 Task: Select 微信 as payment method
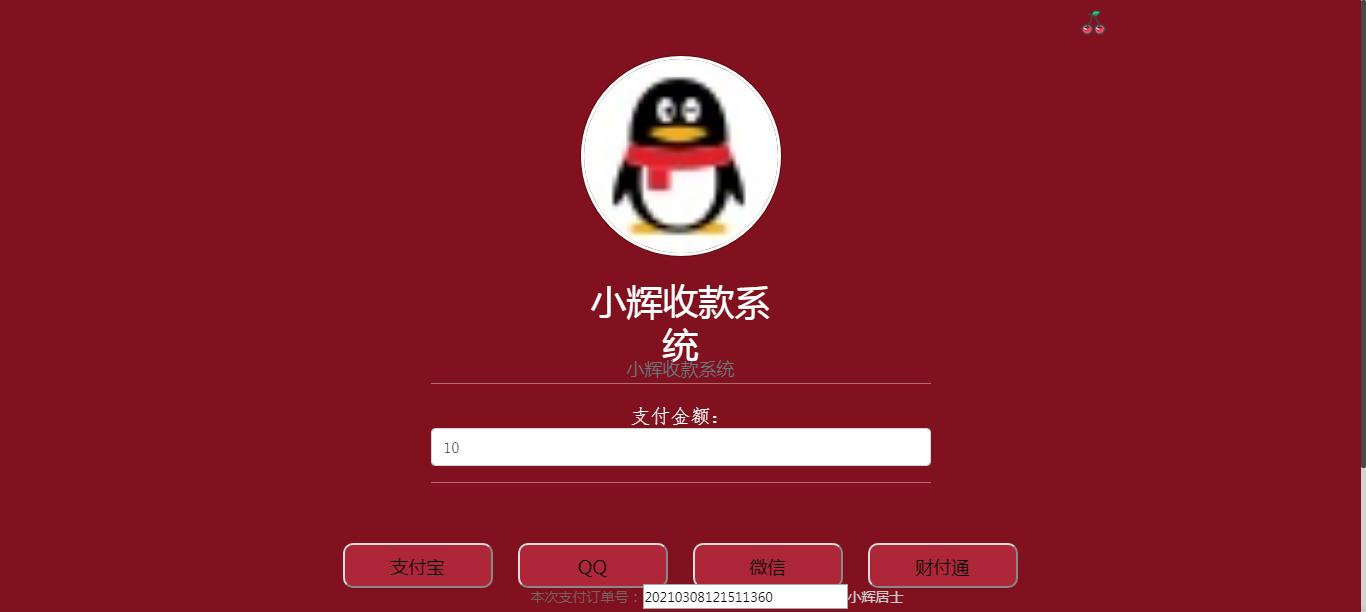[767, 566]
